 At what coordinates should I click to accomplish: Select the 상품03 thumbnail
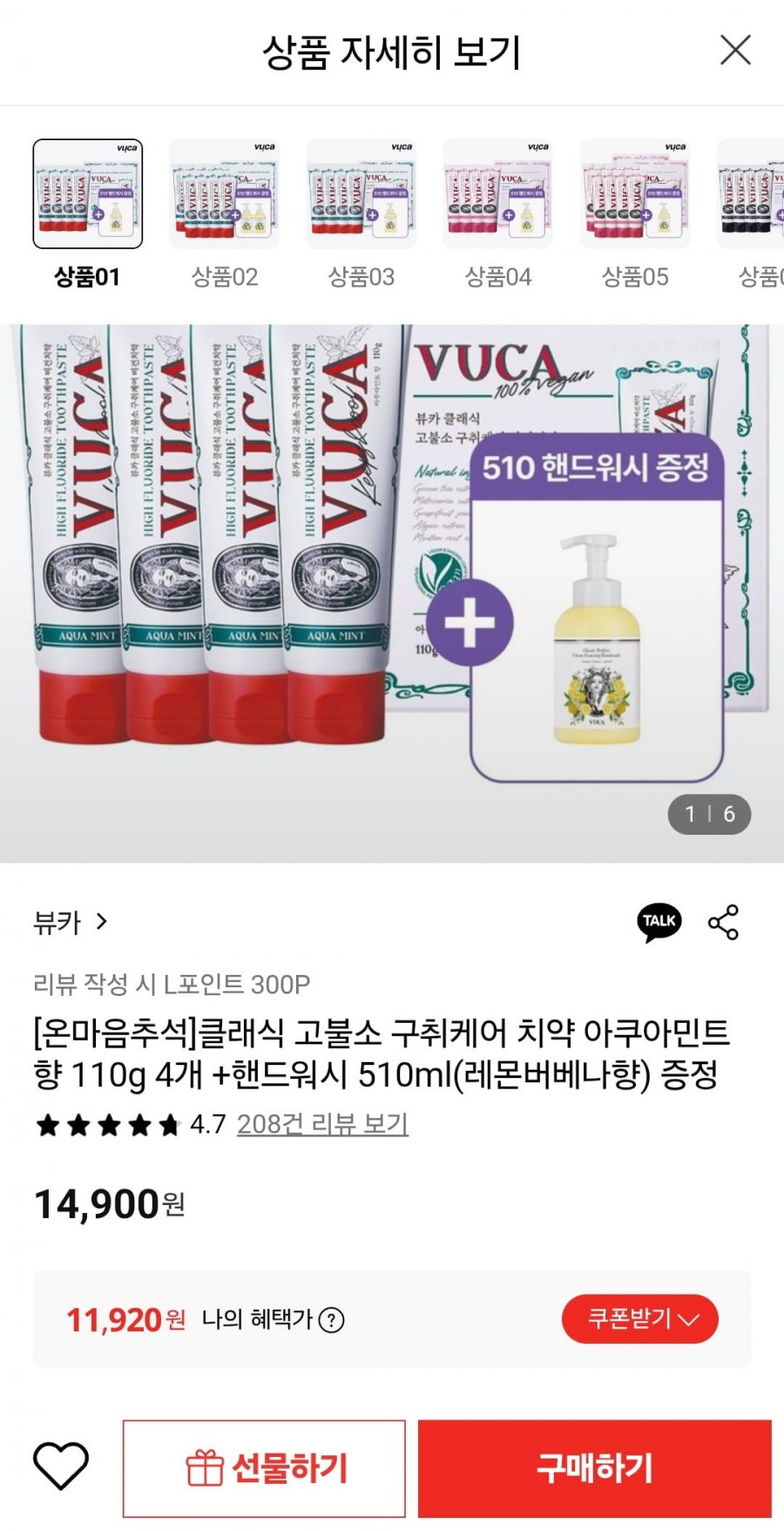tap(361, 193)
